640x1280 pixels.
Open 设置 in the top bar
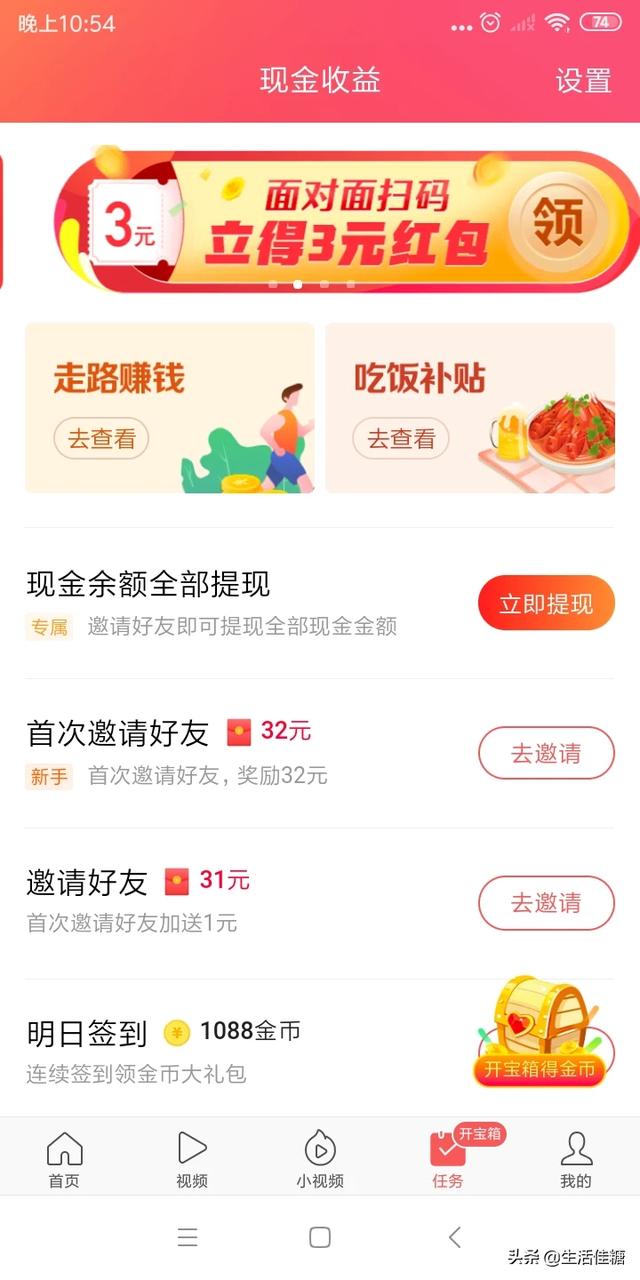point(583,81)
